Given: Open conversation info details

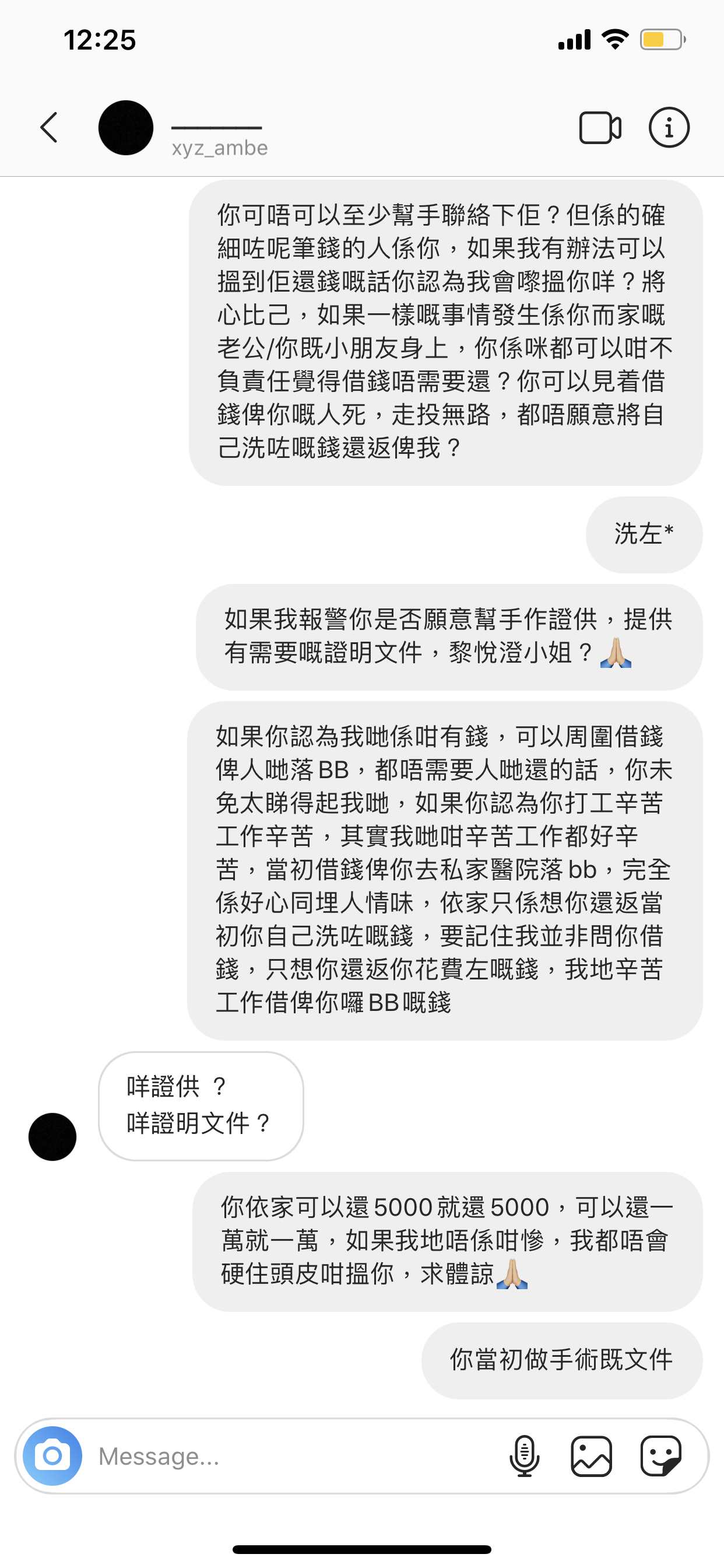Looking at the screenshot, I should [669, 128].
